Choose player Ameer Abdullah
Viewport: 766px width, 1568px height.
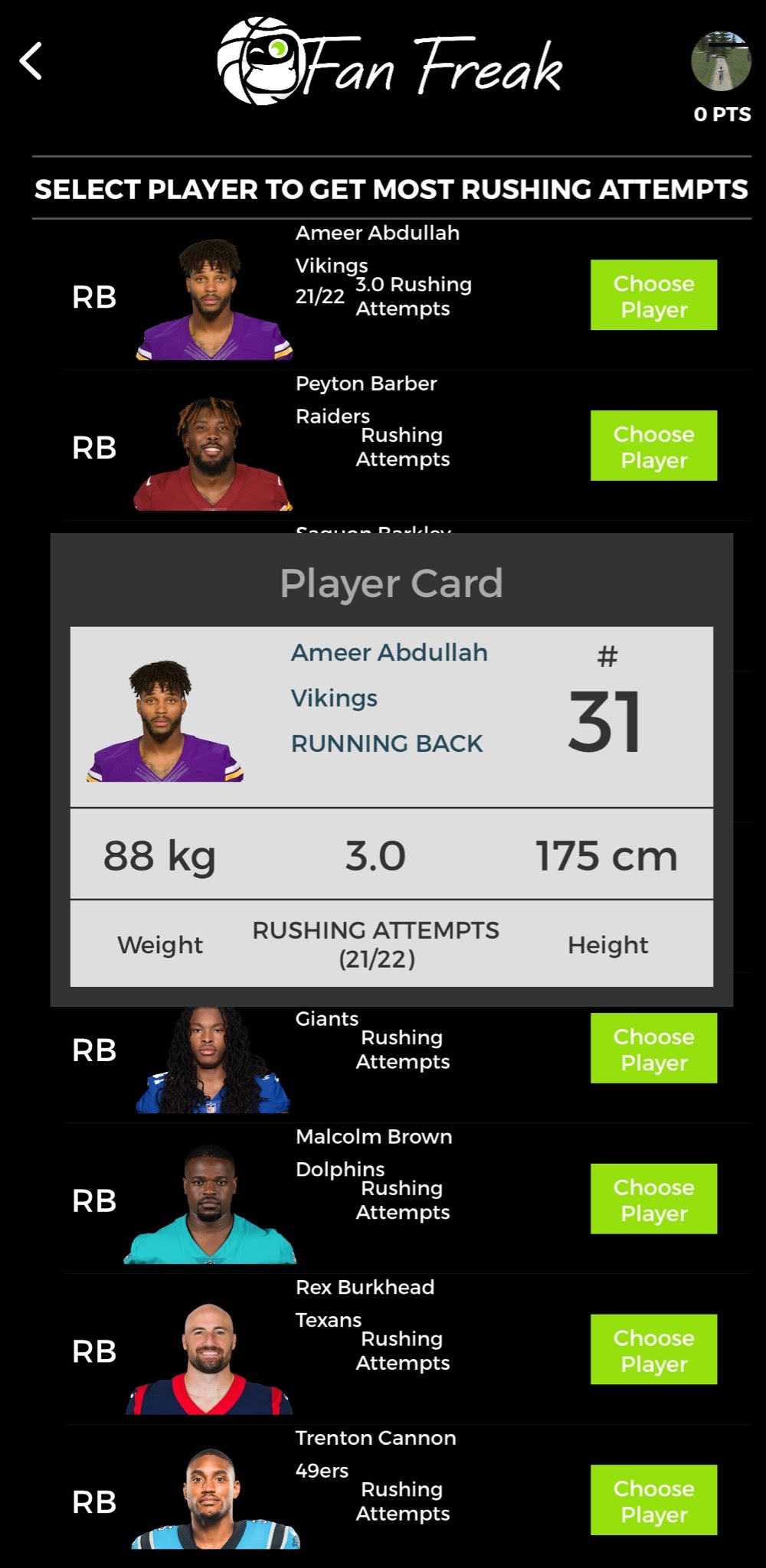653,296
